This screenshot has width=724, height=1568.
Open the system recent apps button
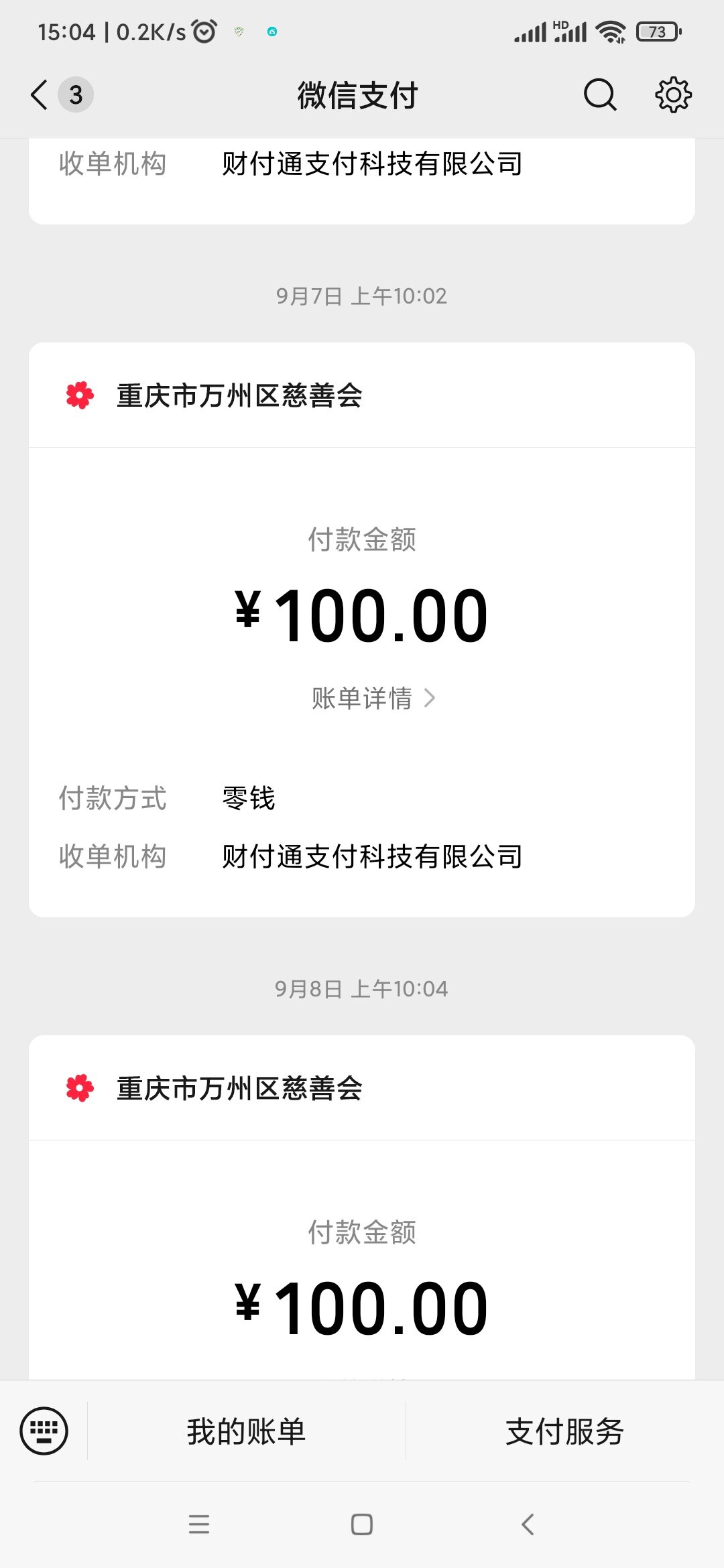199,1524
